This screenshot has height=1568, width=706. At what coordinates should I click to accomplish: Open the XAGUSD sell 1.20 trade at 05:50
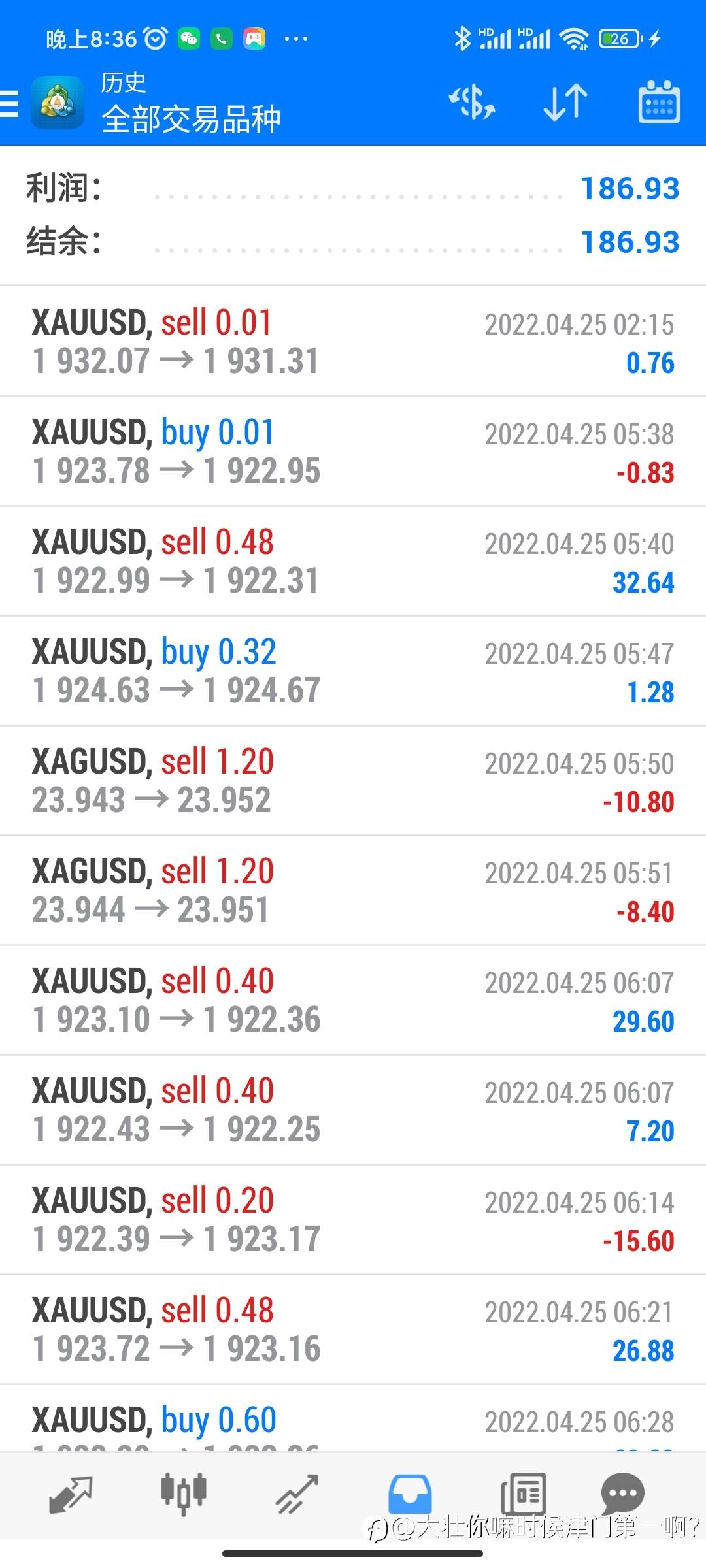(x=353, y=780)
